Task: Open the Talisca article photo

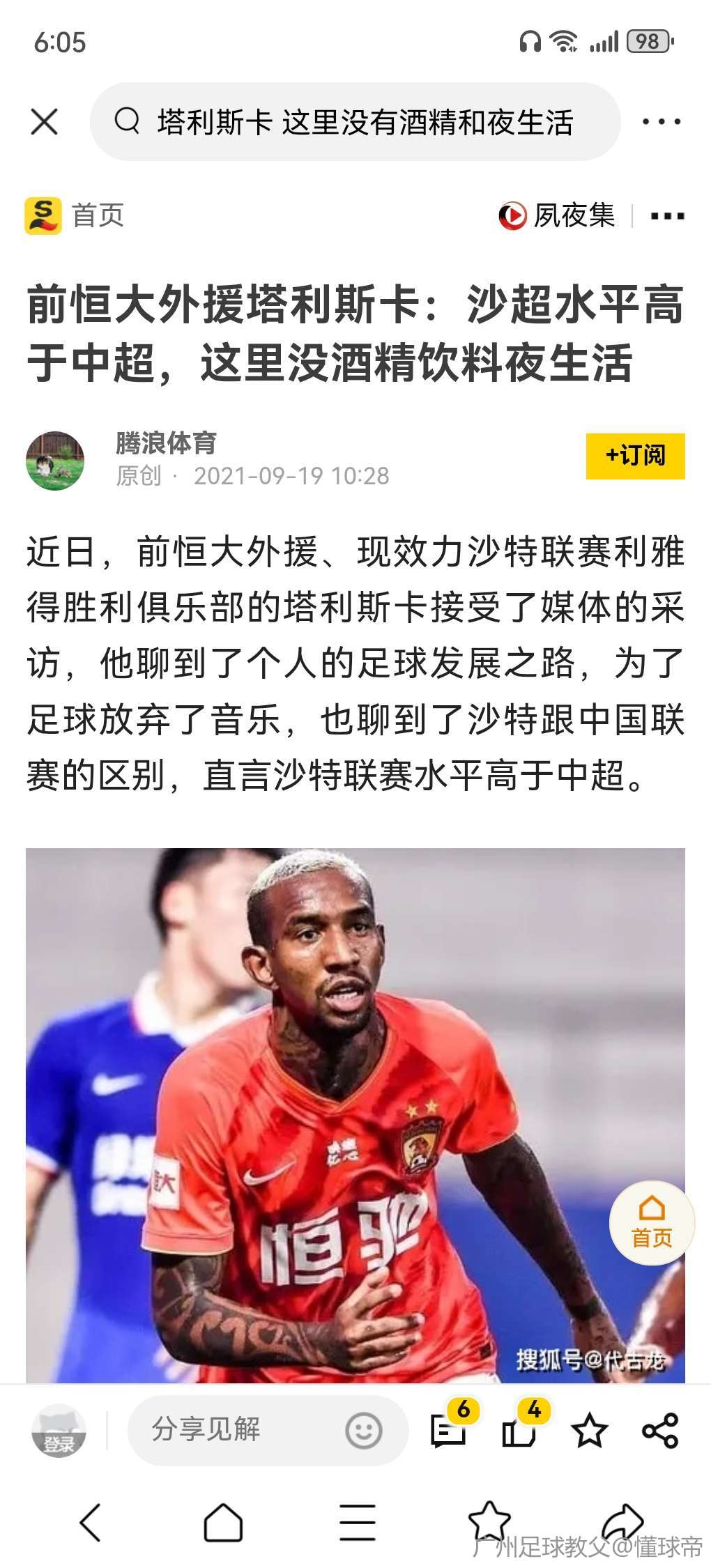Action: point(355,1115)
